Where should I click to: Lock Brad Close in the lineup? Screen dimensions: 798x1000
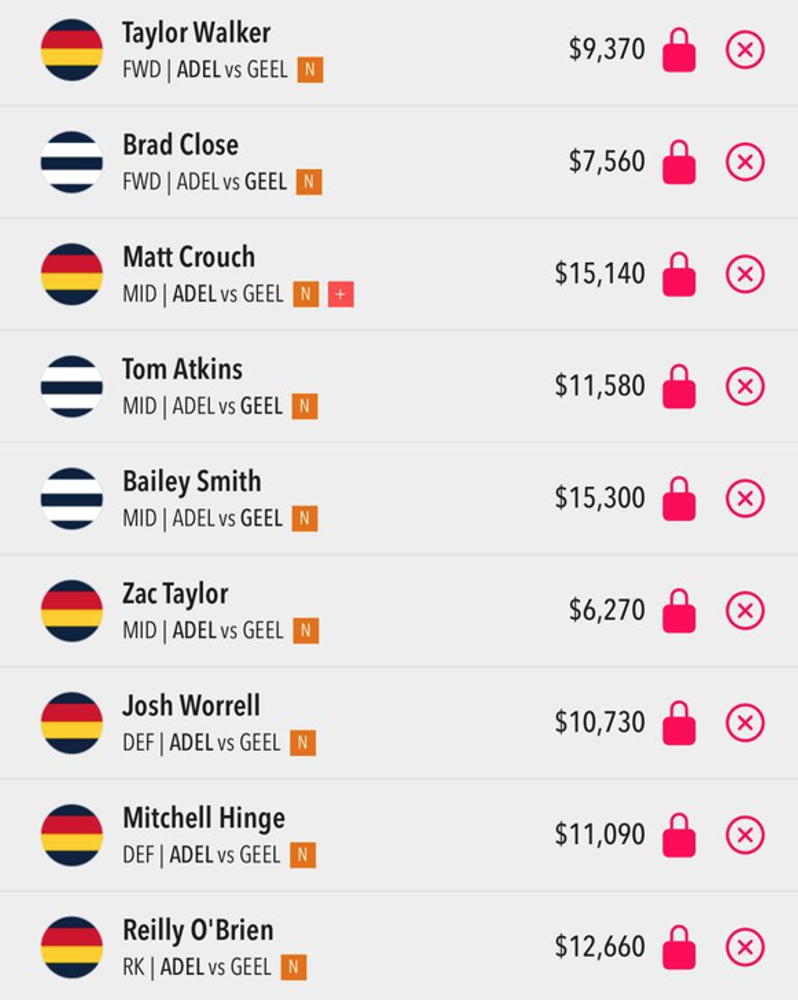tap(679, 162)
